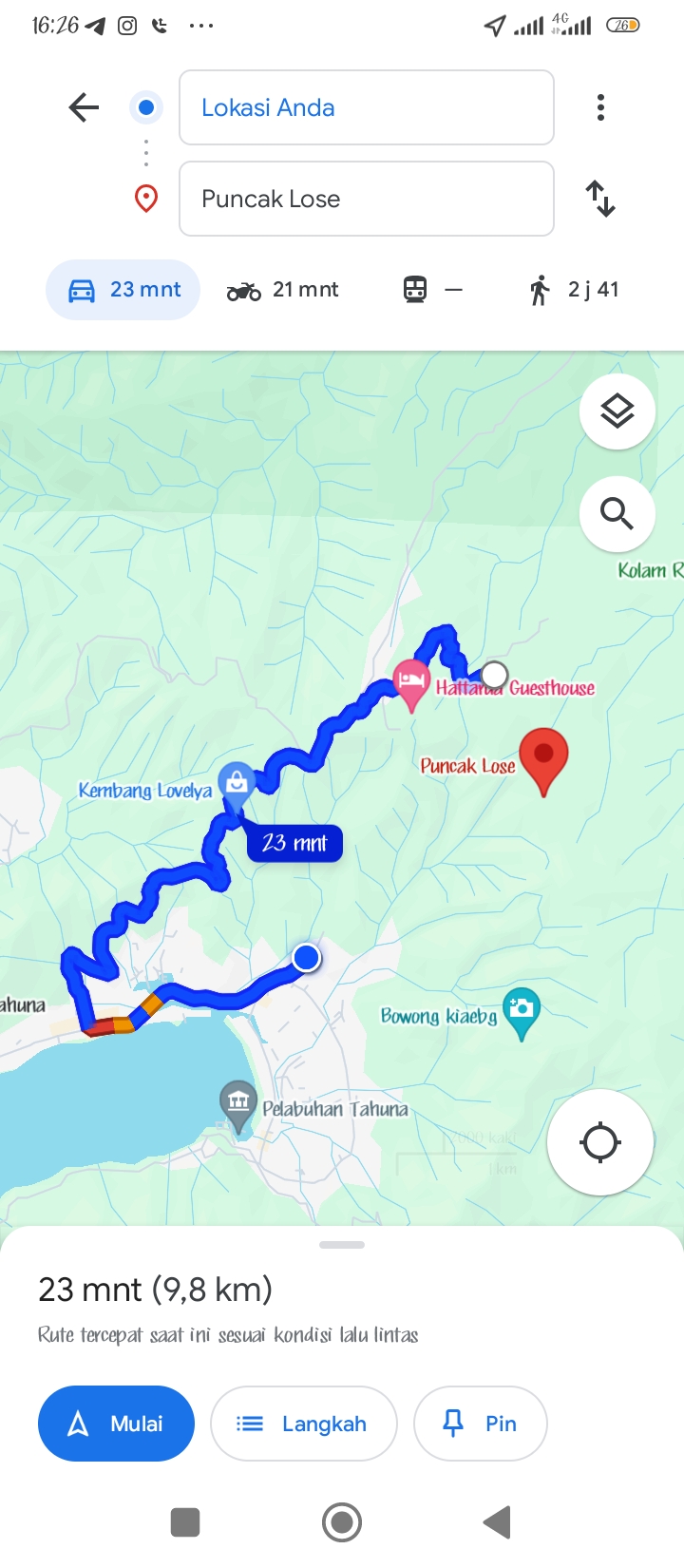Image resolution: width=684 pixels, height=1568 pixels.
Task: Center the map on my location
Action: click(600, 1142)
